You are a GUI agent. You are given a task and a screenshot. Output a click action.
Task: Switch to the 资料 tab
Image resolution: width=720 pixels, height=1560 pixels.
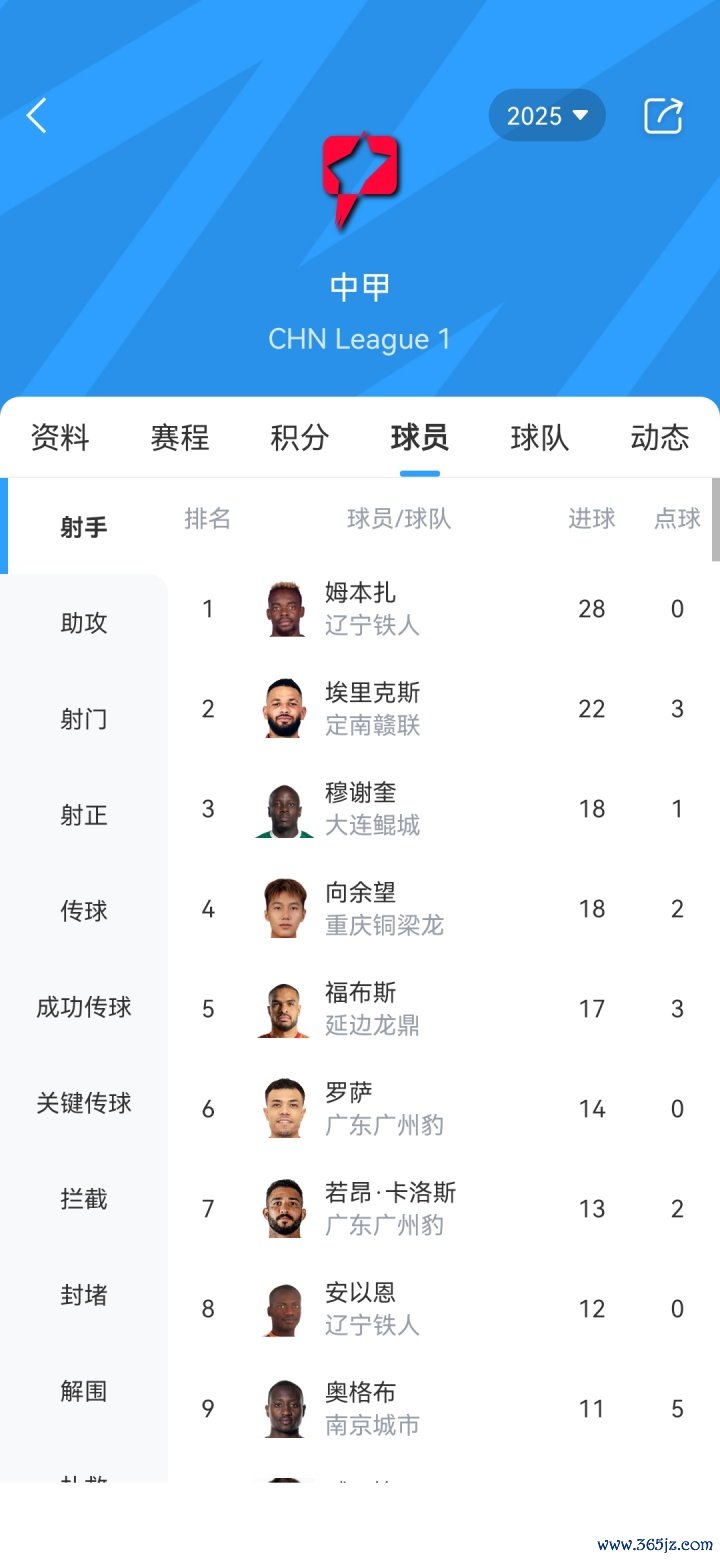click(60, 438)
